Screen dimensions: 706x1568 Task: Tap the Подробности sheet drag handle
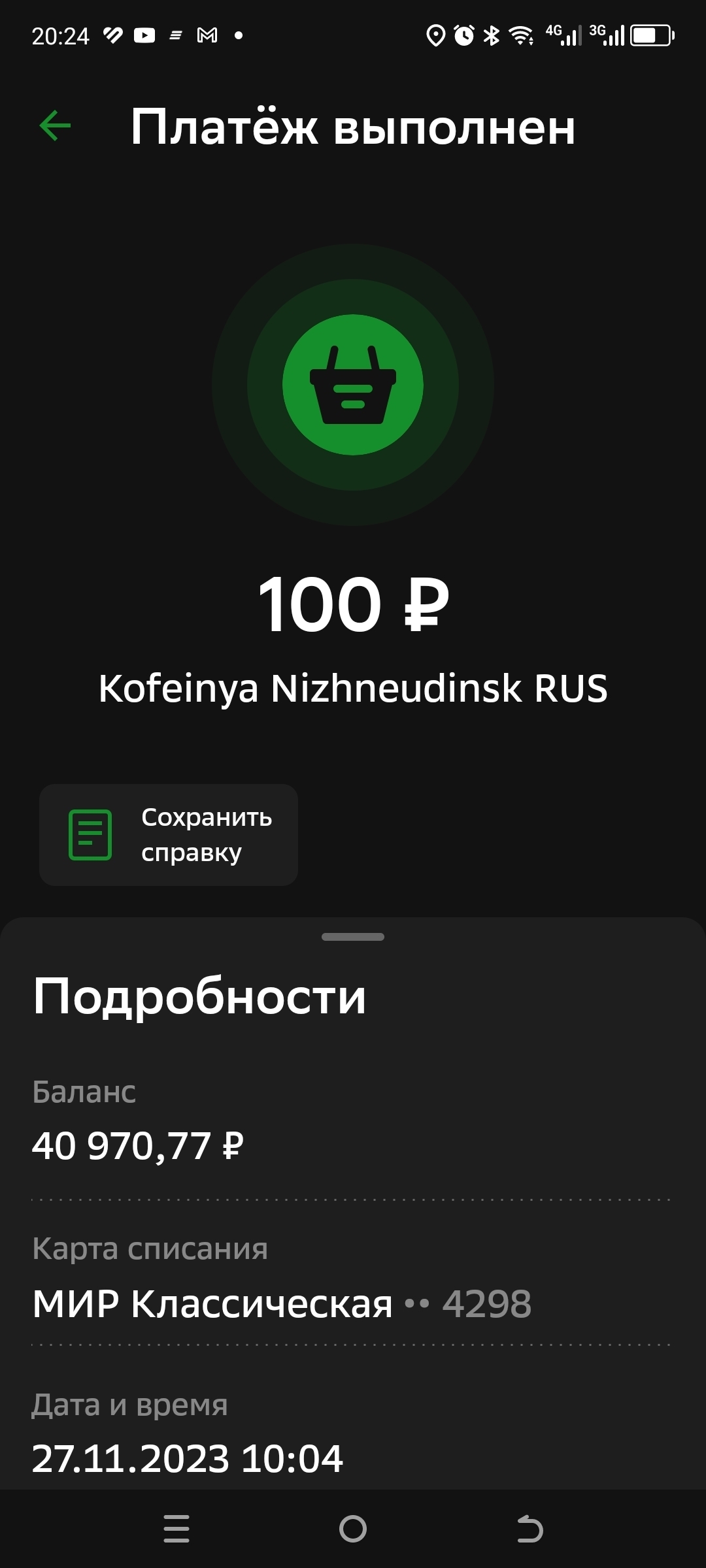point(353,936)
